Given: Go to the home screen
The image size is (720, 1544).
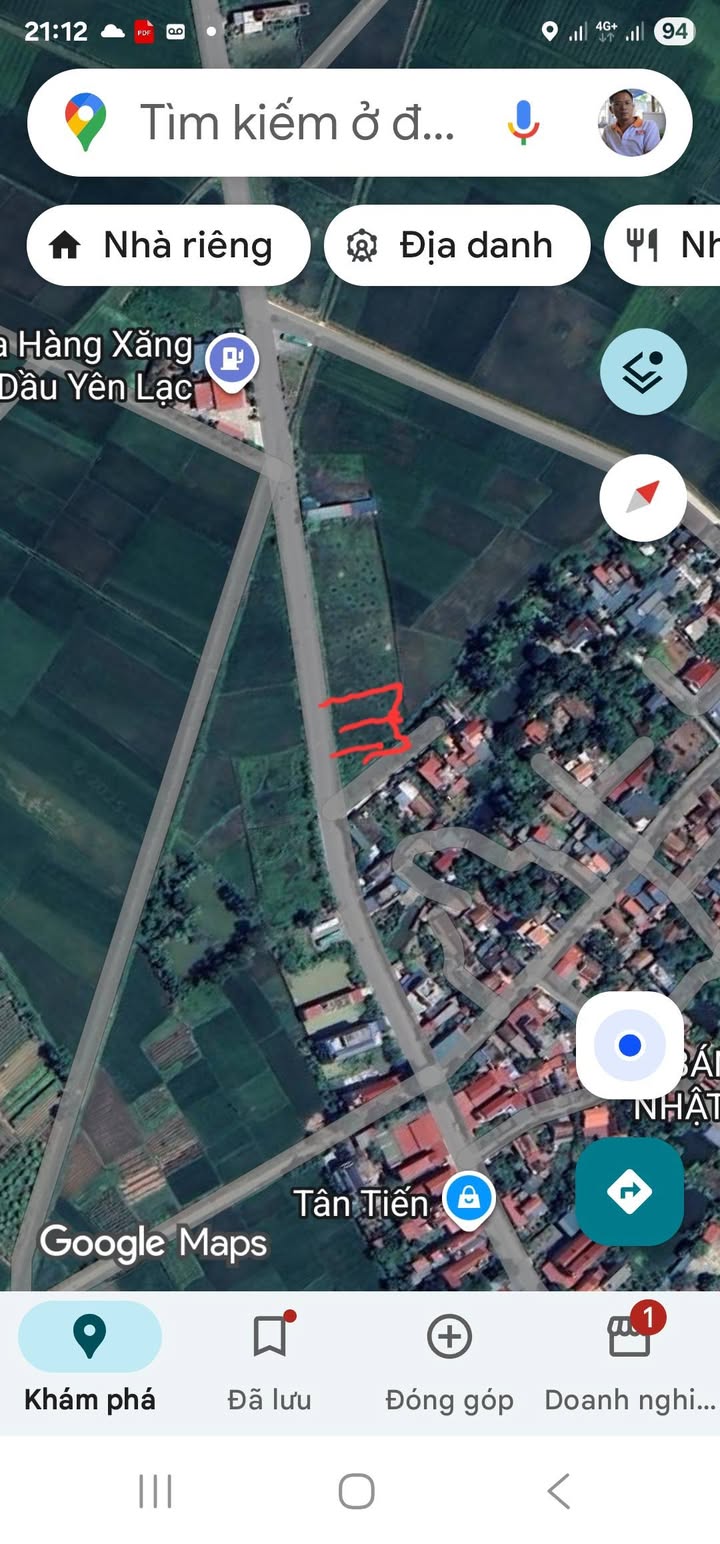Looking at the screenshot, I should 357,1490.
